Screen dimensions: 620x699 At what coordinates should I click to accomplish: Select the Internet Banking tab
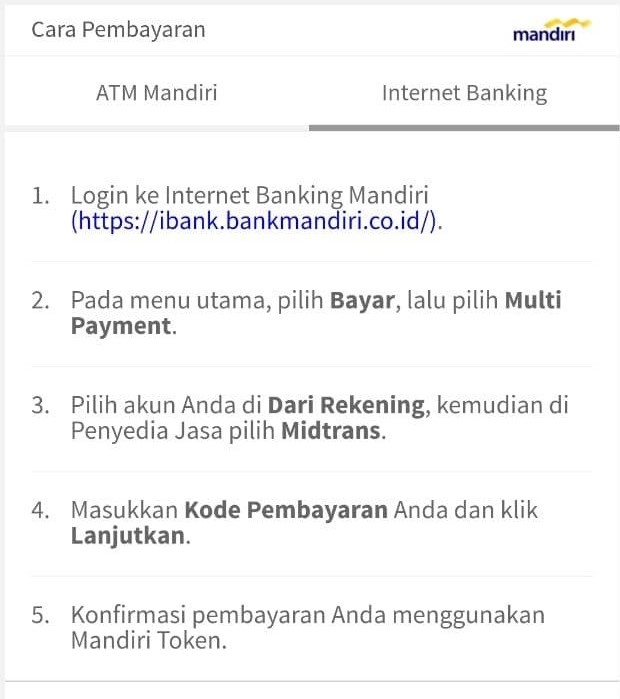(x=464, y=94)
